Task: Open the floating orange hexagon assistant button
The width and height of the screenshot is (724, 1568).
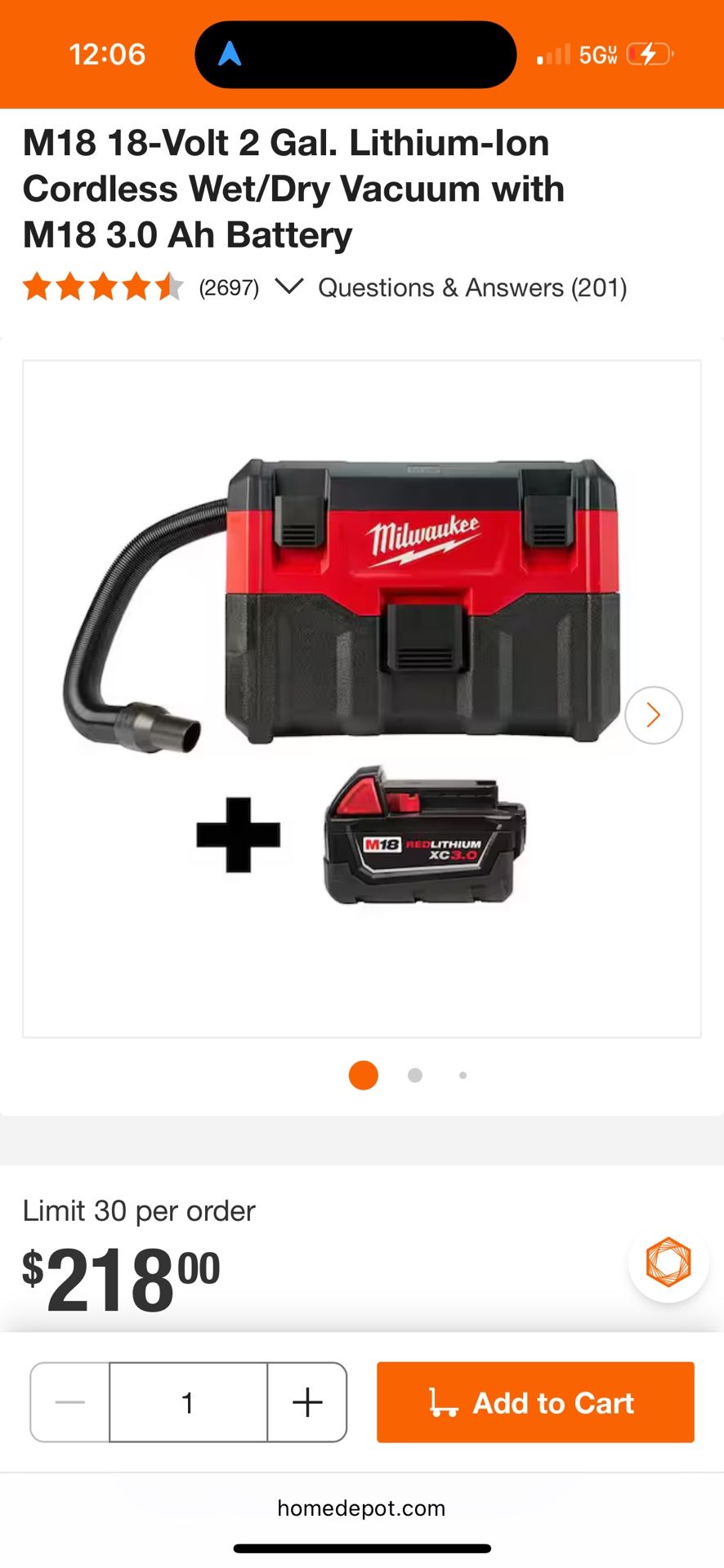Action: 668,1262
